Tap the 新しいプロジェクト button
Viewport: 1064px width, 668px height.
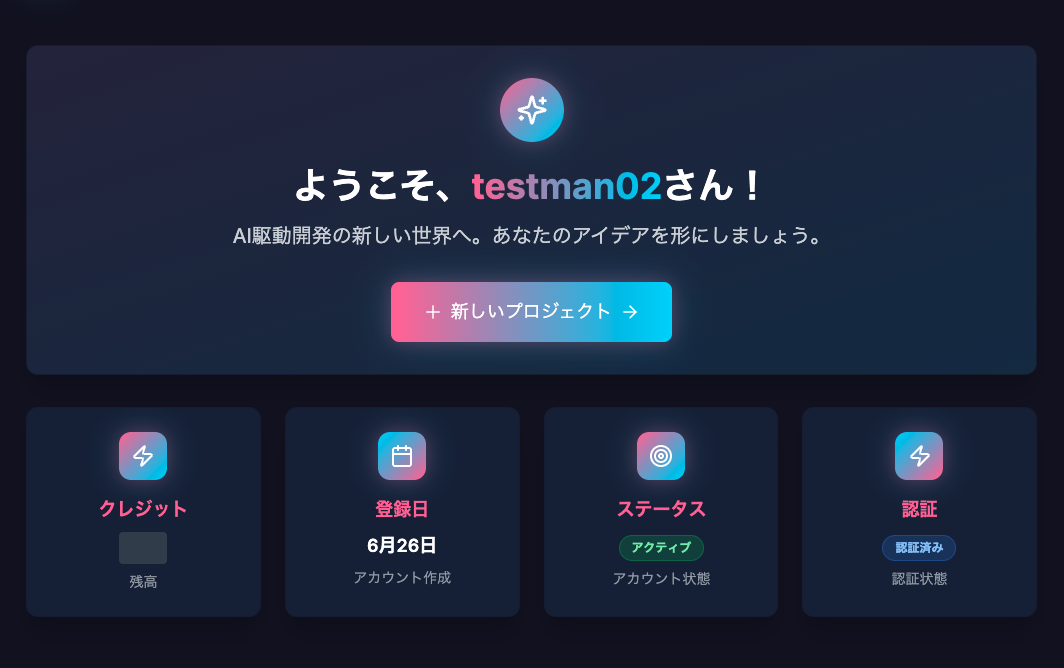click(531, 312)
